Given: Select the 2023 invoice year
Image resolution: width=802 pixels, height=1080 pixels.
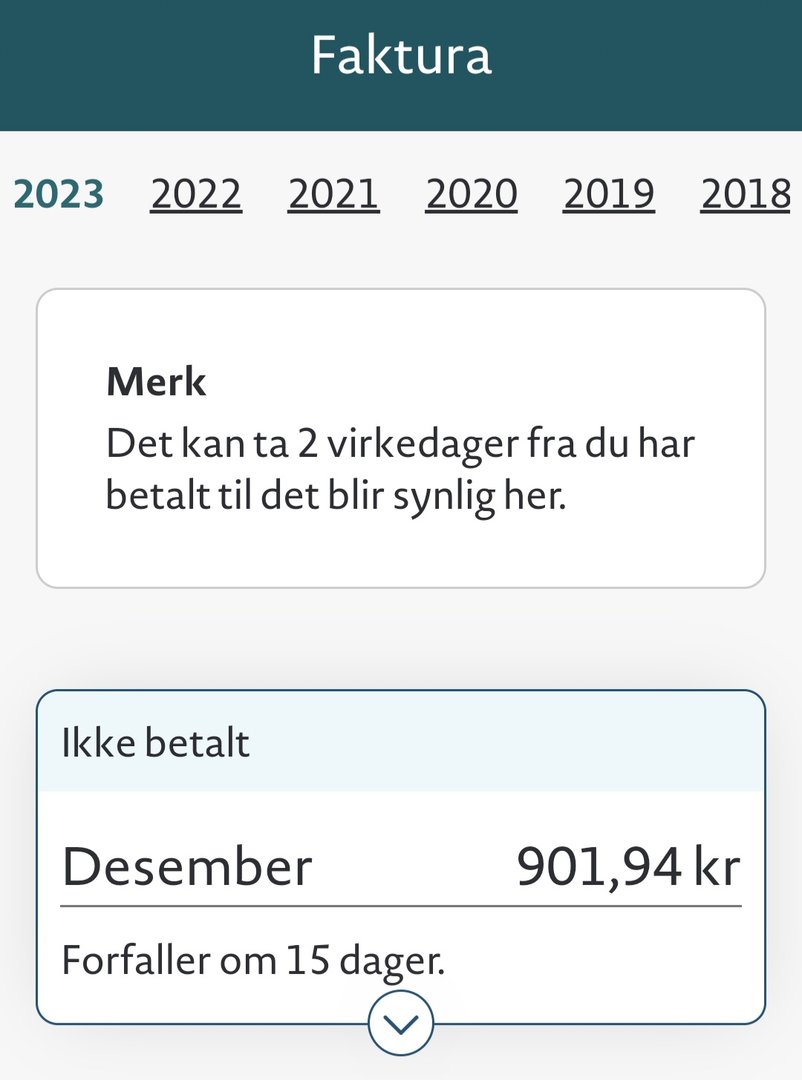Looking at the screenshot, I should point(59,194).
